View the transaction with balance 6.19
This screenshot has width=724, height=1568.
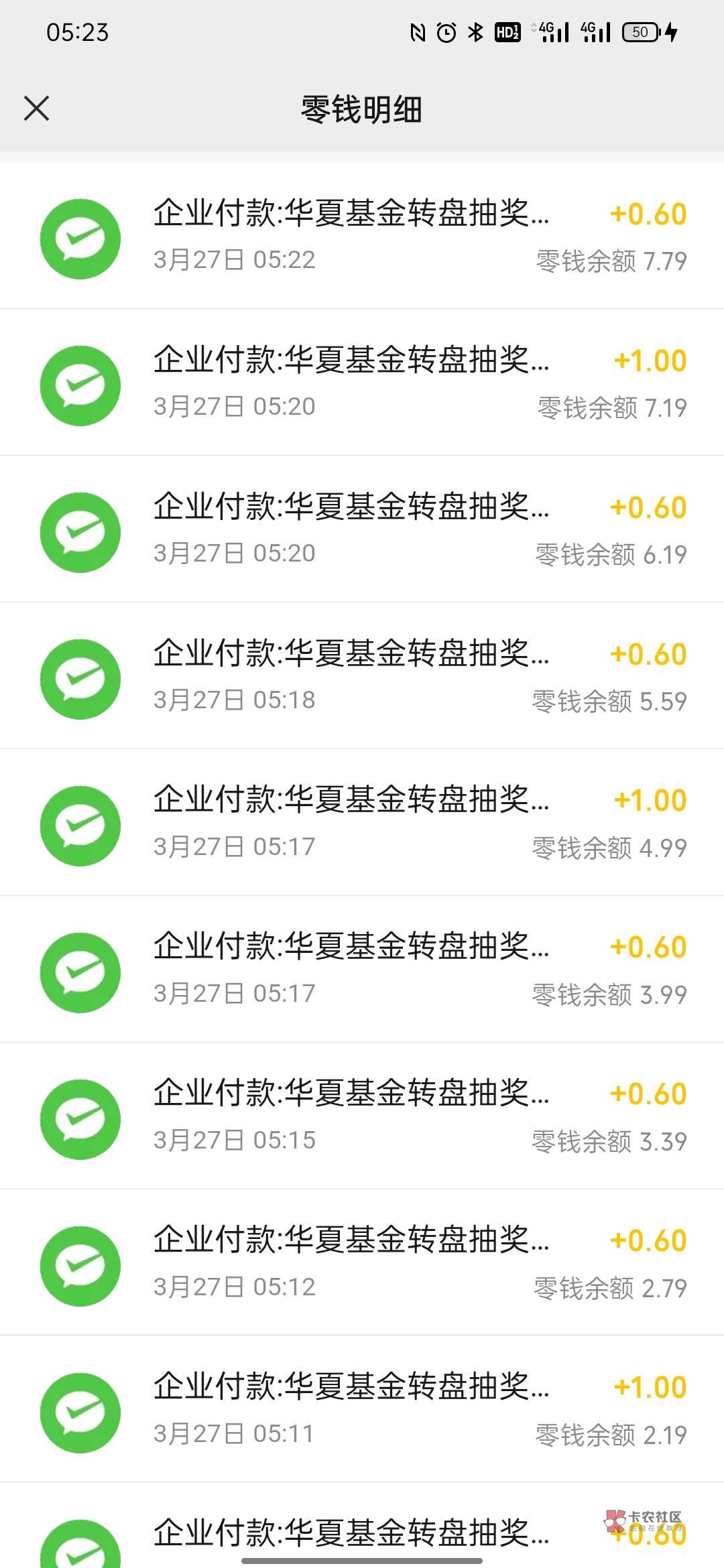[x=362, y=529]
